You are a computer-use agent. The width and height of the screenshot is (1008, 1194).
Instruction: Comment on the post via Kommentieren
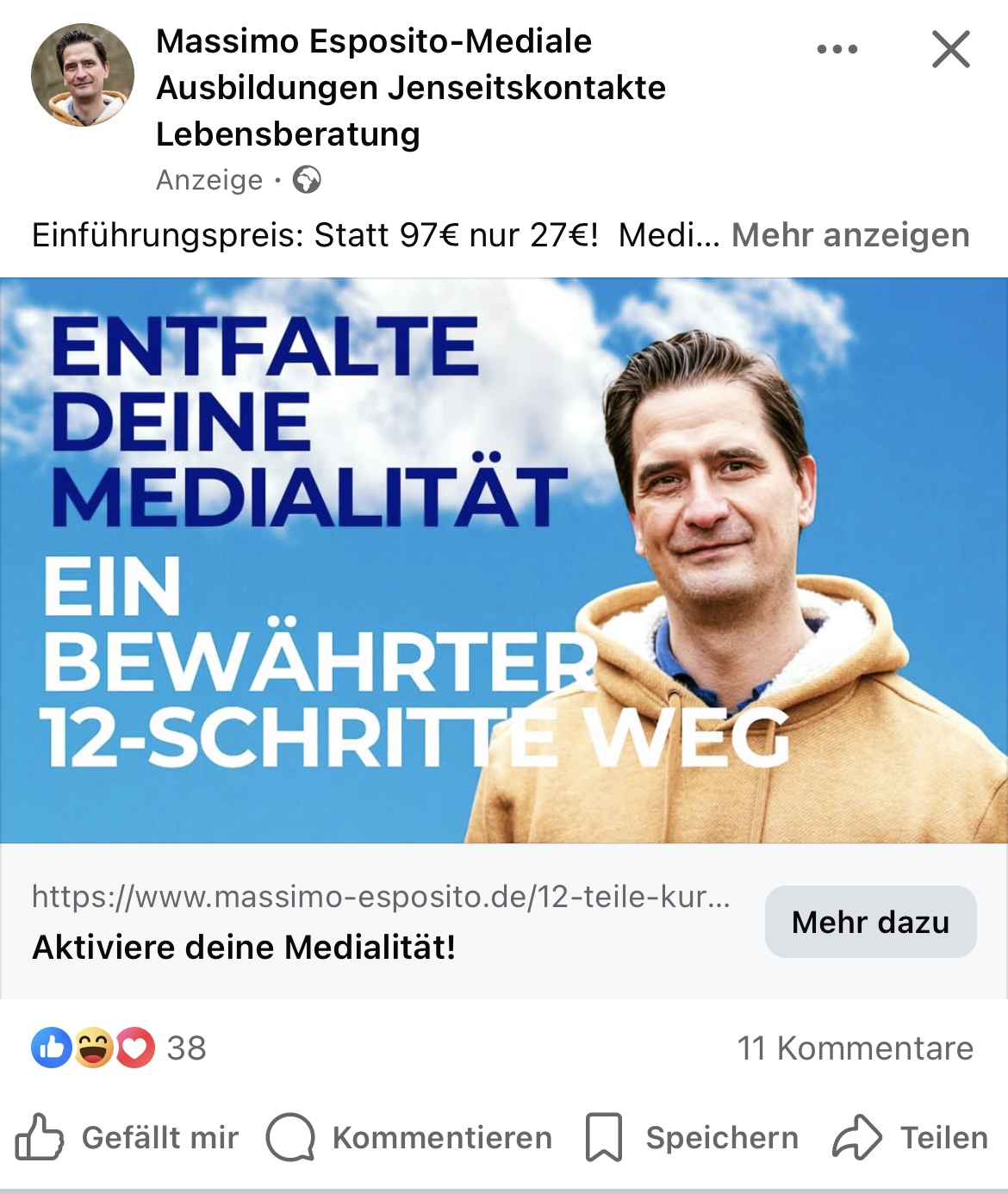pos(410,1137)
